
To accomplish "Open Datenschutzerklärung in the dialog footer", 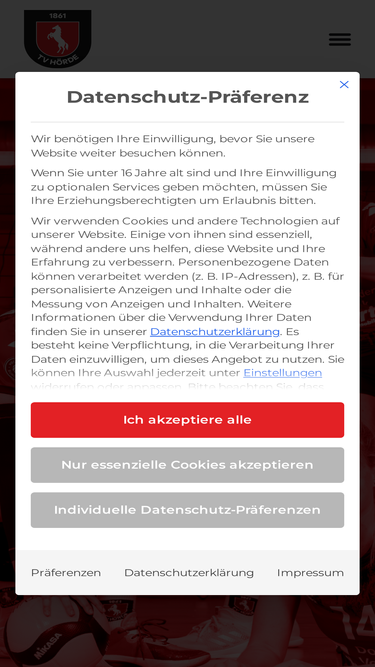I will click(x=189, y=573).
